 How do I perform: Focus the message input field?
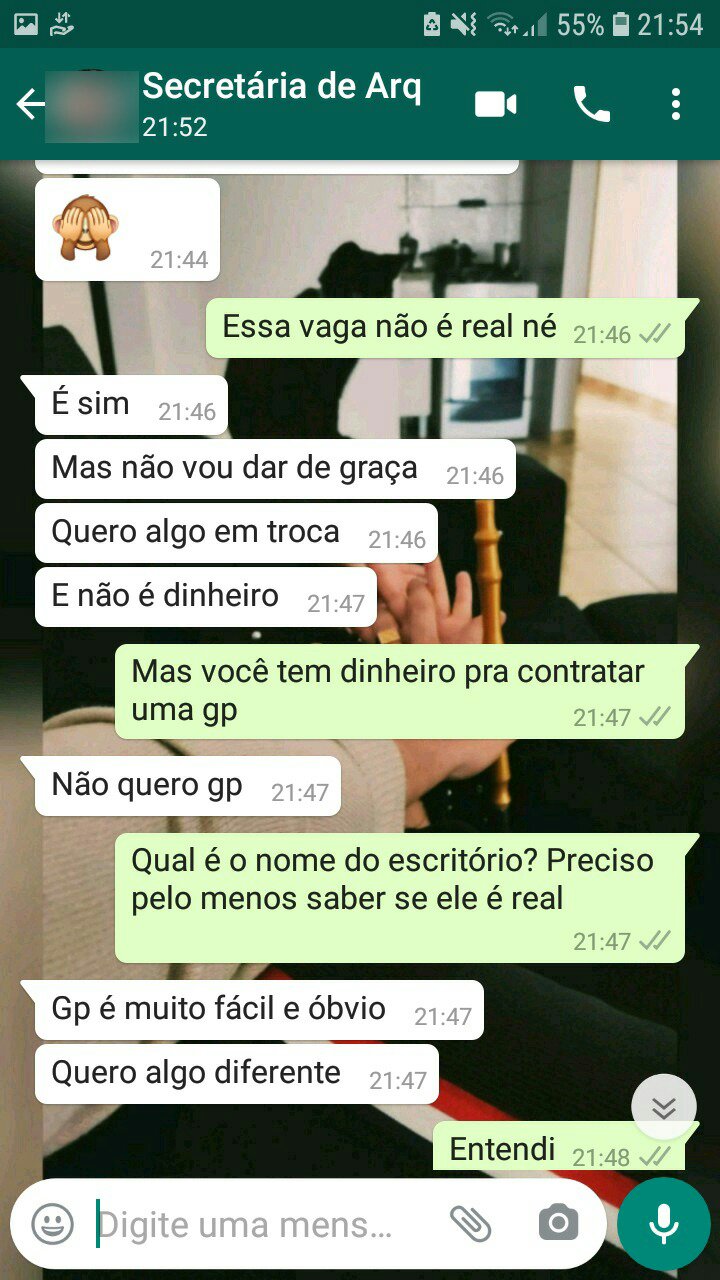258,1224
